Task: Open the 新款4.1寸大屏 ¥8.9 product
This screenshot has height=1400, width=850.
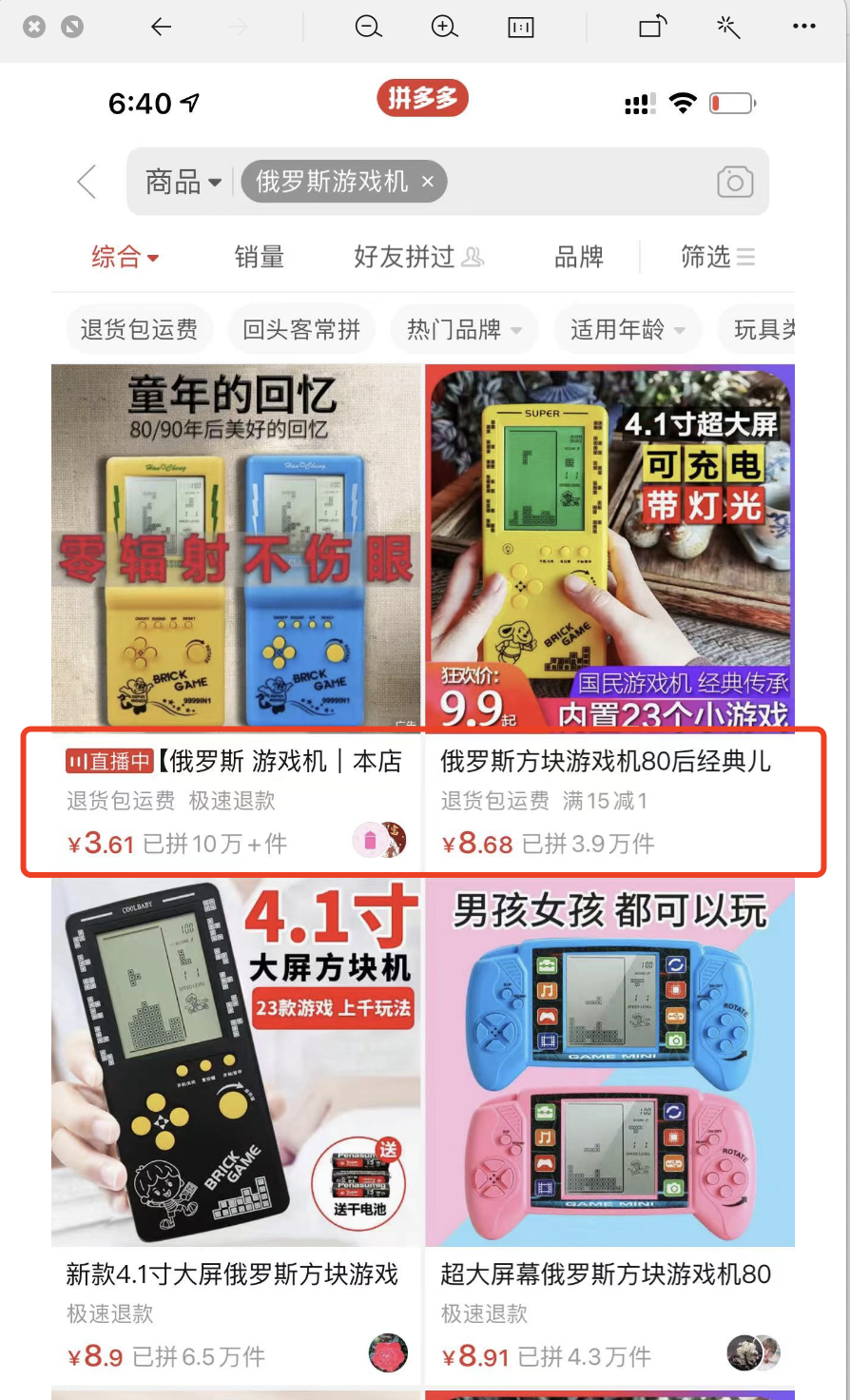Action: tap(236, 1075)
